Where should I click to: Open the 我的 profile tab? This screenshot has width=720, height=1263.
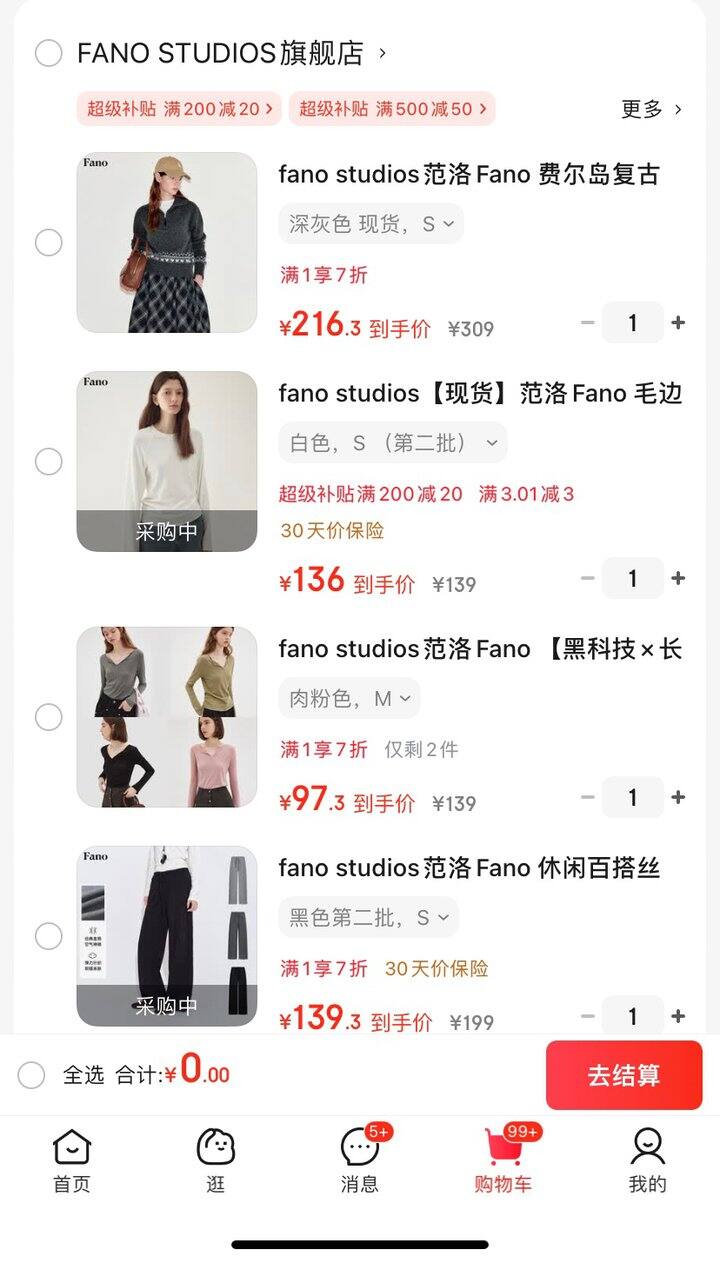click(647, 1160)
